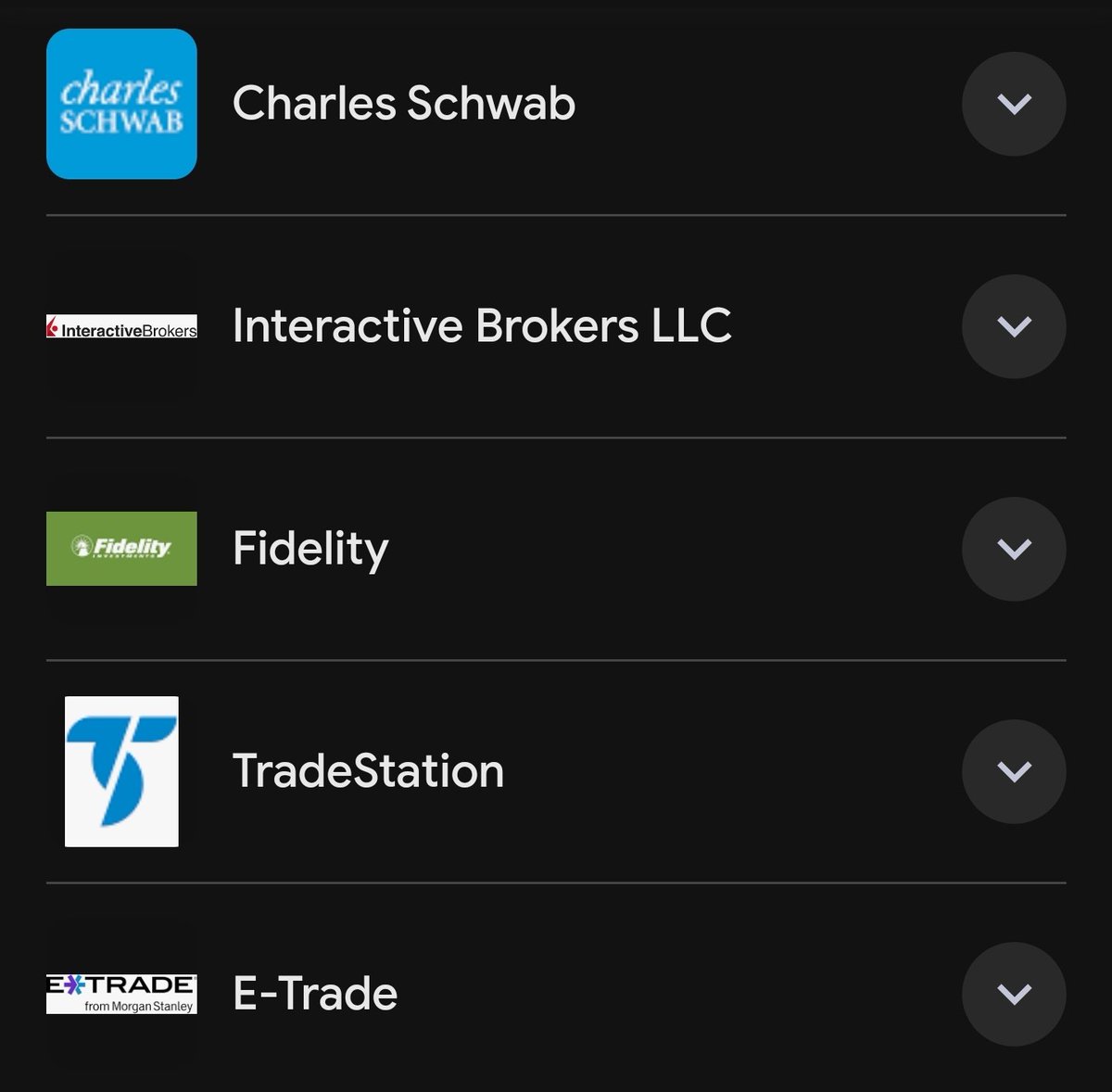Expand the Fidelity entry
This screenshot has width=1112, height=1092.
click(x=1014, y=549)
